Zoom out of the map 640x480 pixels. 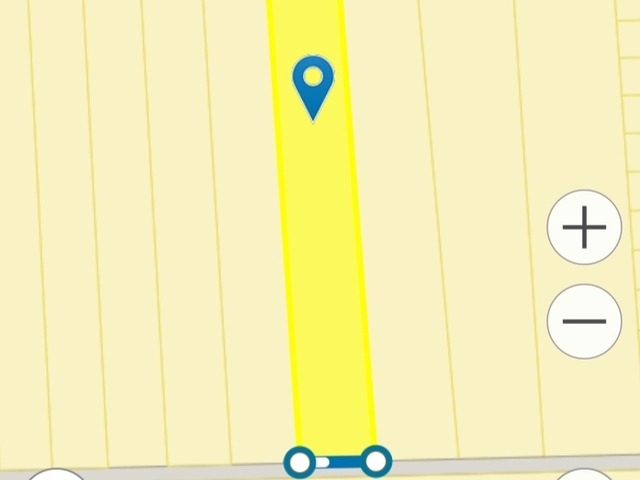pos(584,321)
